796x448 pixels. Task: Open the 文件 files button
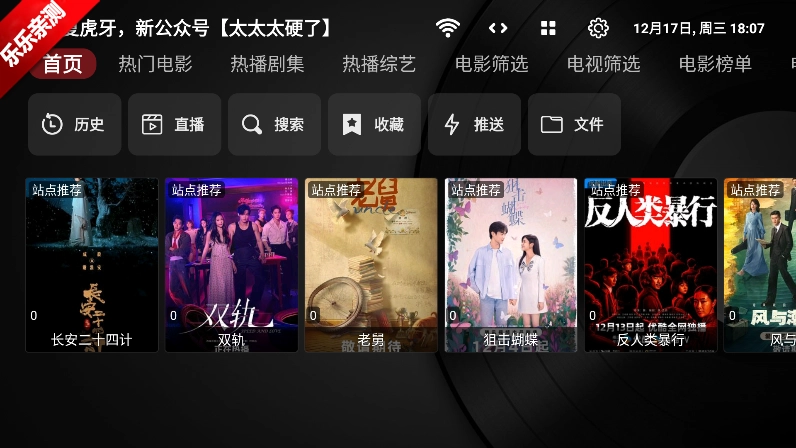[x=574, y=125]
